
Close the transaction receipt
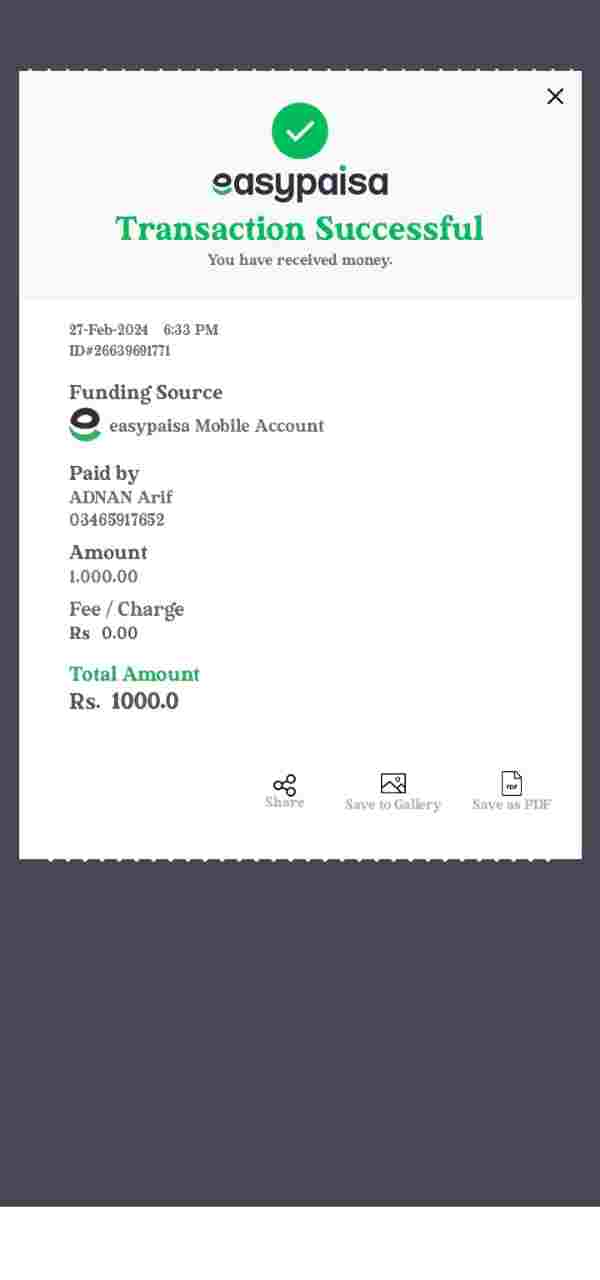[555, 96]
